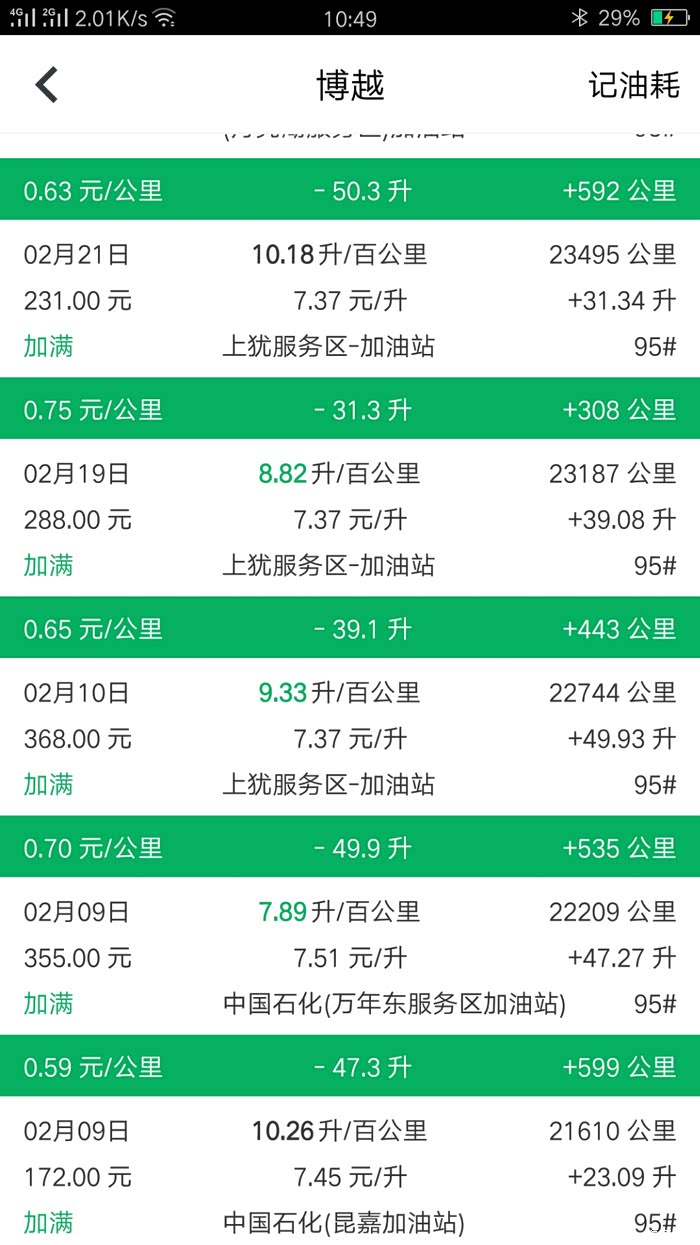
Task: View the 02月10日 record for 368.00 元
Action: coord(350,738)
